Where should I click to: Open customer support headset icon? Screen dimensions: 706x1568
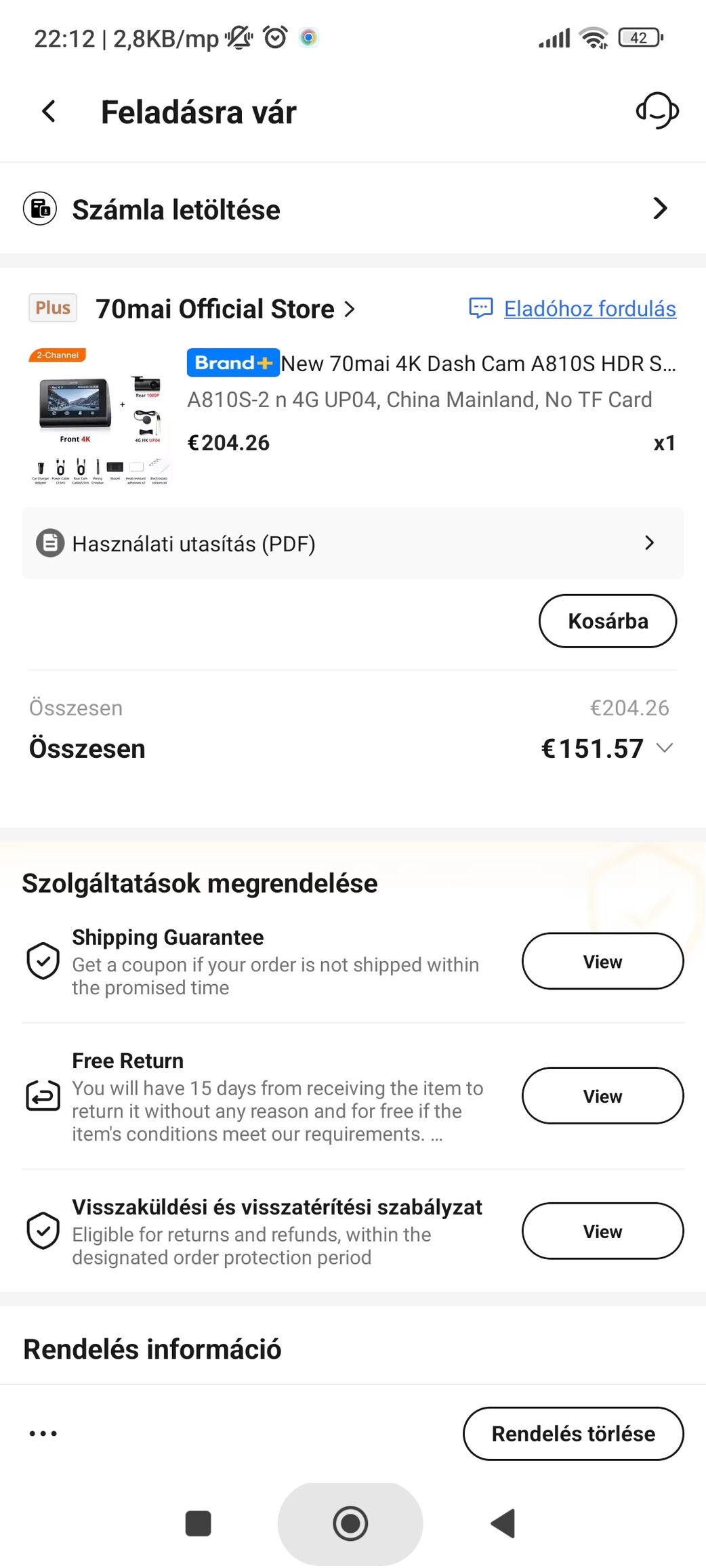pos(657,110)
